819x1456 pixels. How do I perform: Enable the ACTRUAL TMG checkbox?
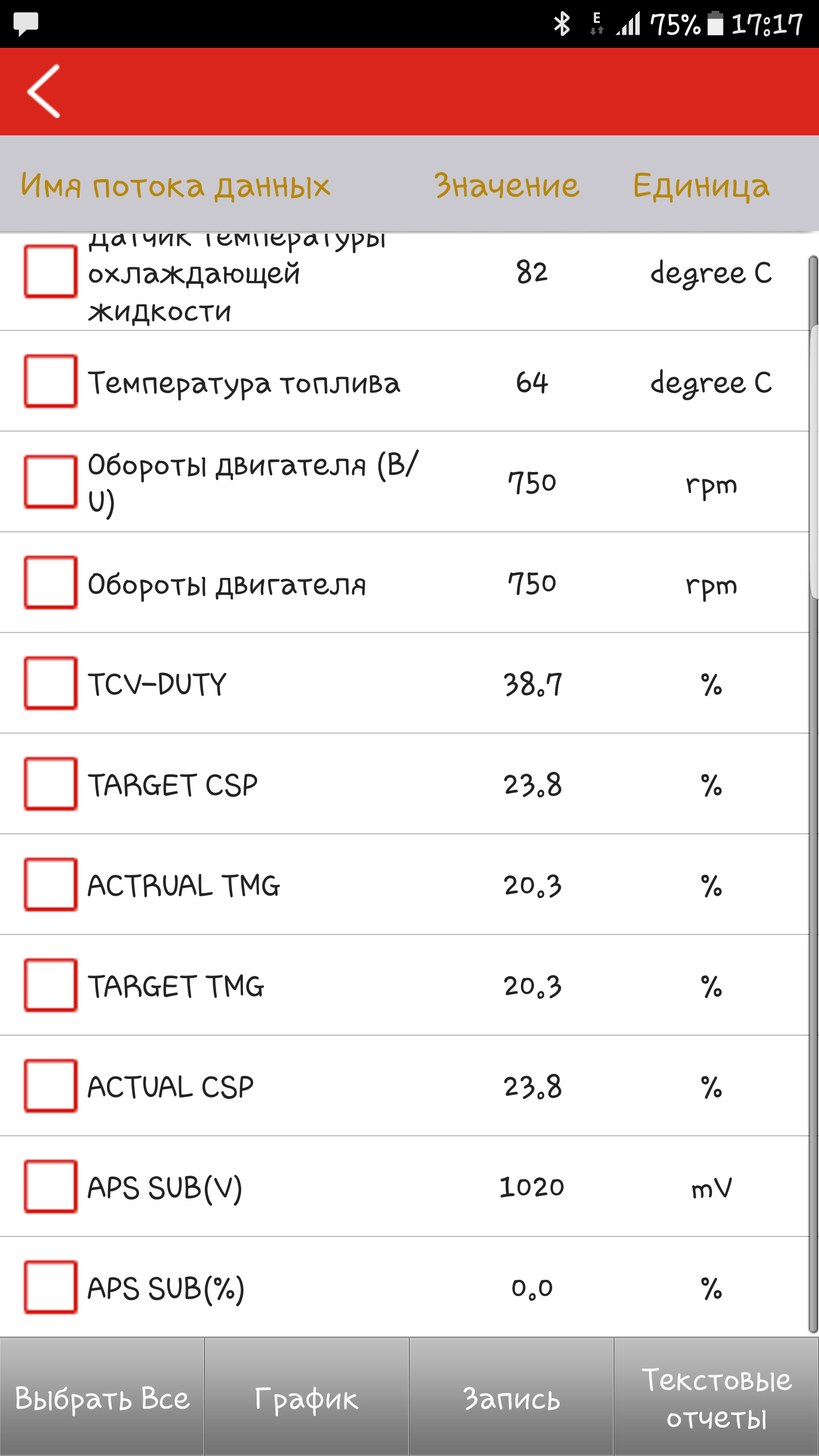tap(51, 884)
